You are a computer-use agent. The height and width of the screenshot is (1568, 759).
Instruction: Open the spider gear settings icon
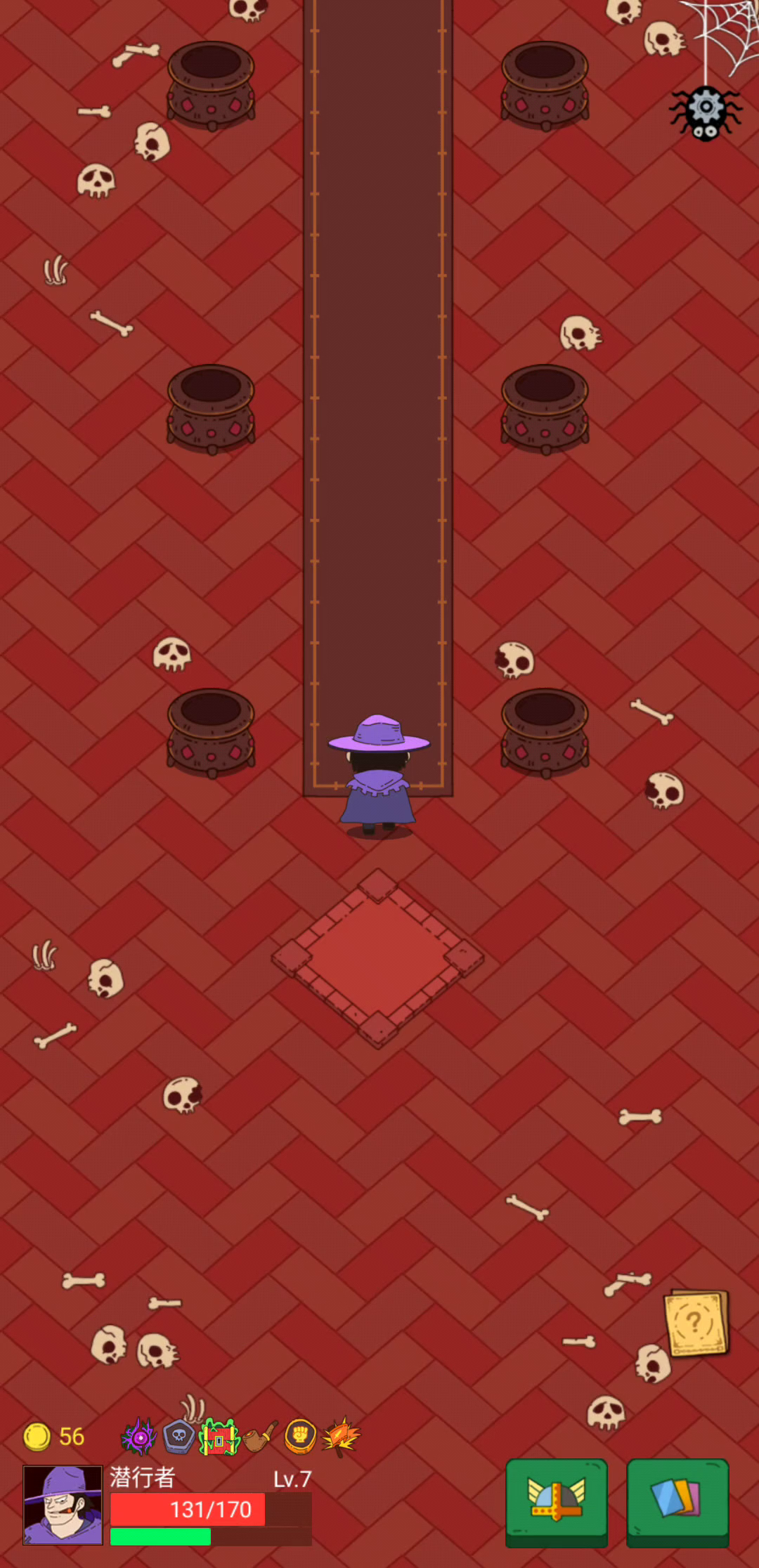pos(706,112)
